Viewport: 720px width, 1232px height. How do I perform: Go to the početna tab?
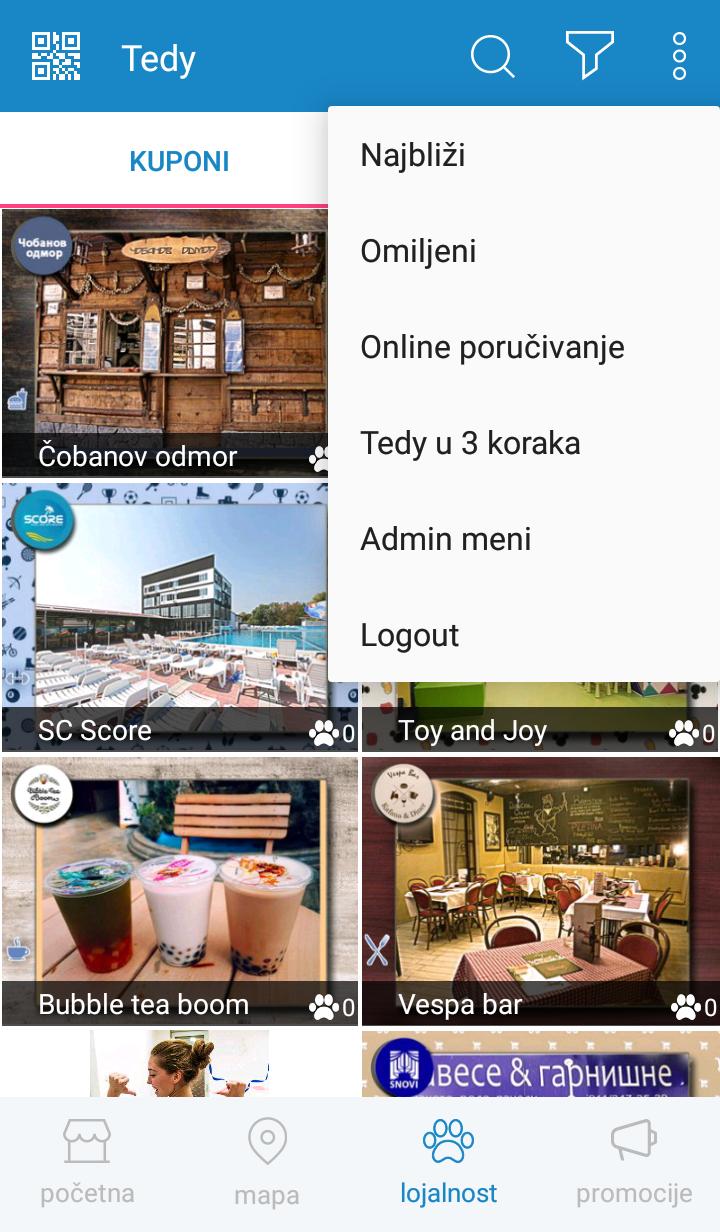pos(87,1164)
